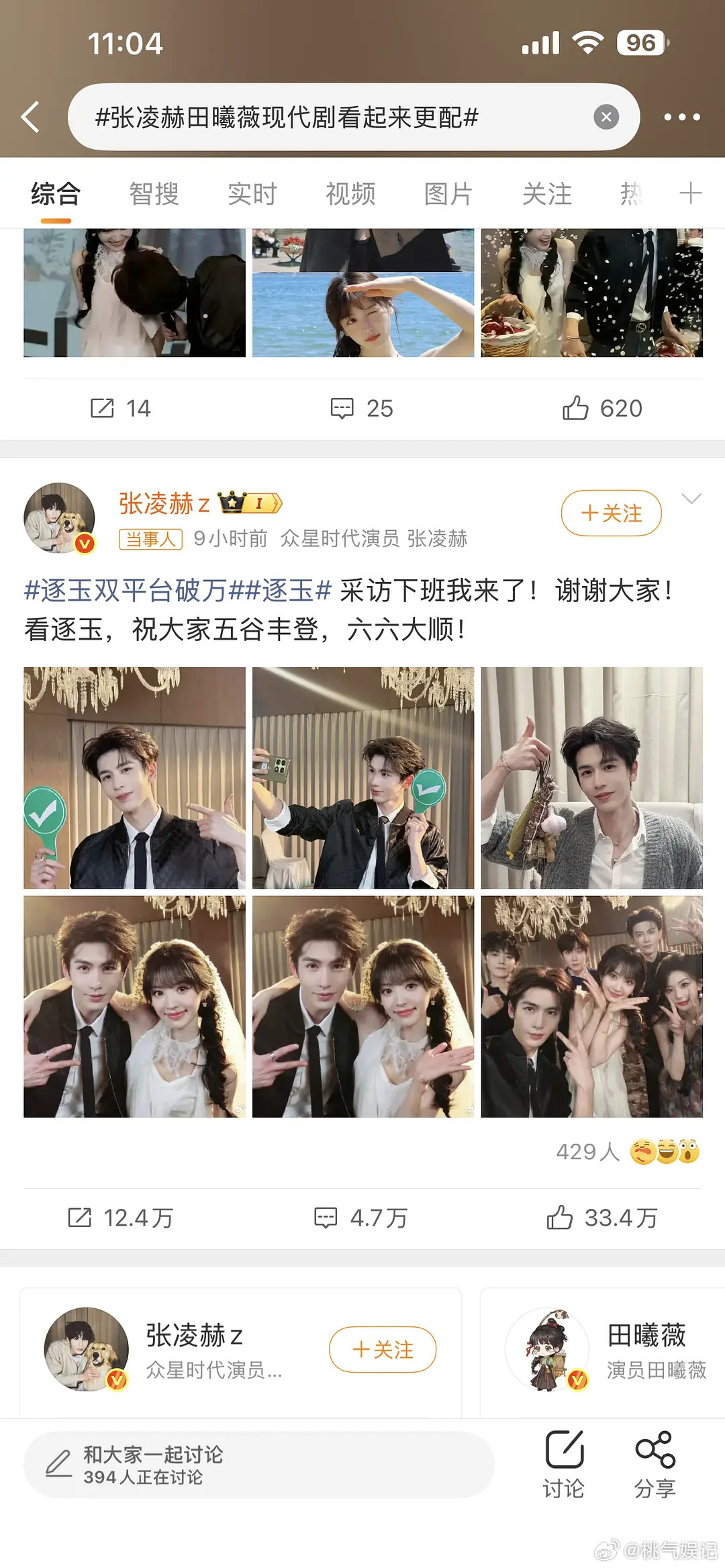Image resolution: width=725 pixels, height=1568 pixels.
Task: Expand more tabs with the + icon
Action: click(x=691, y=194)
